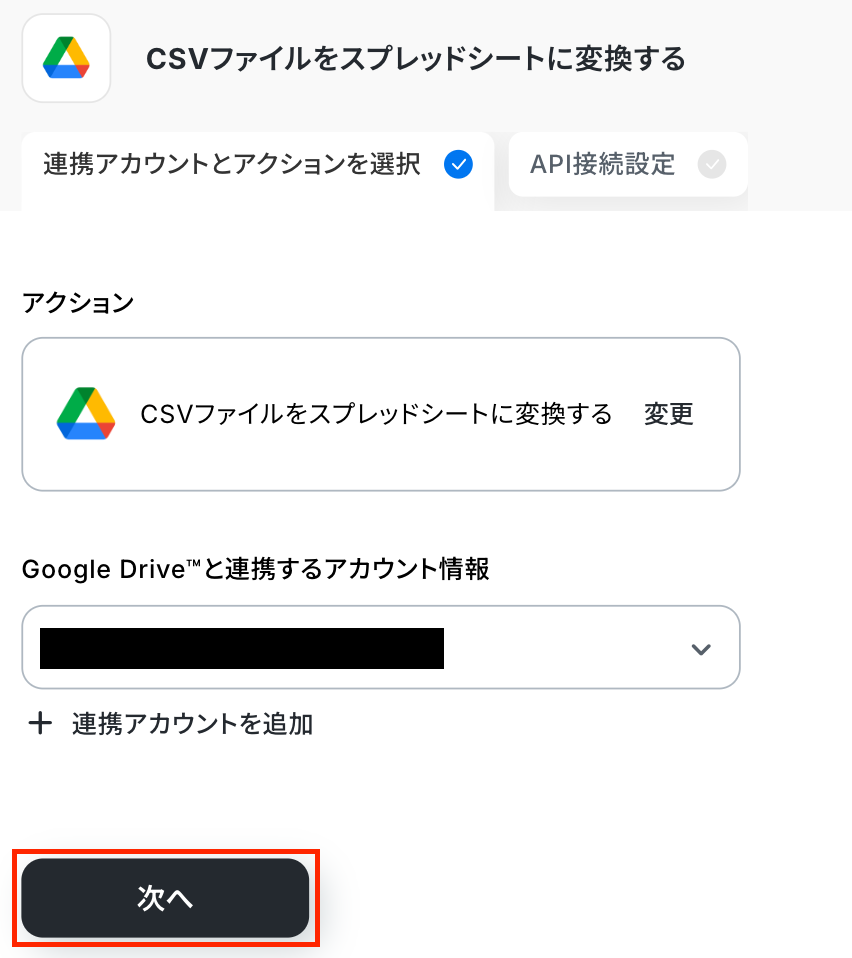Expand the Google Drive account dropdown

(x=700, y=649)
